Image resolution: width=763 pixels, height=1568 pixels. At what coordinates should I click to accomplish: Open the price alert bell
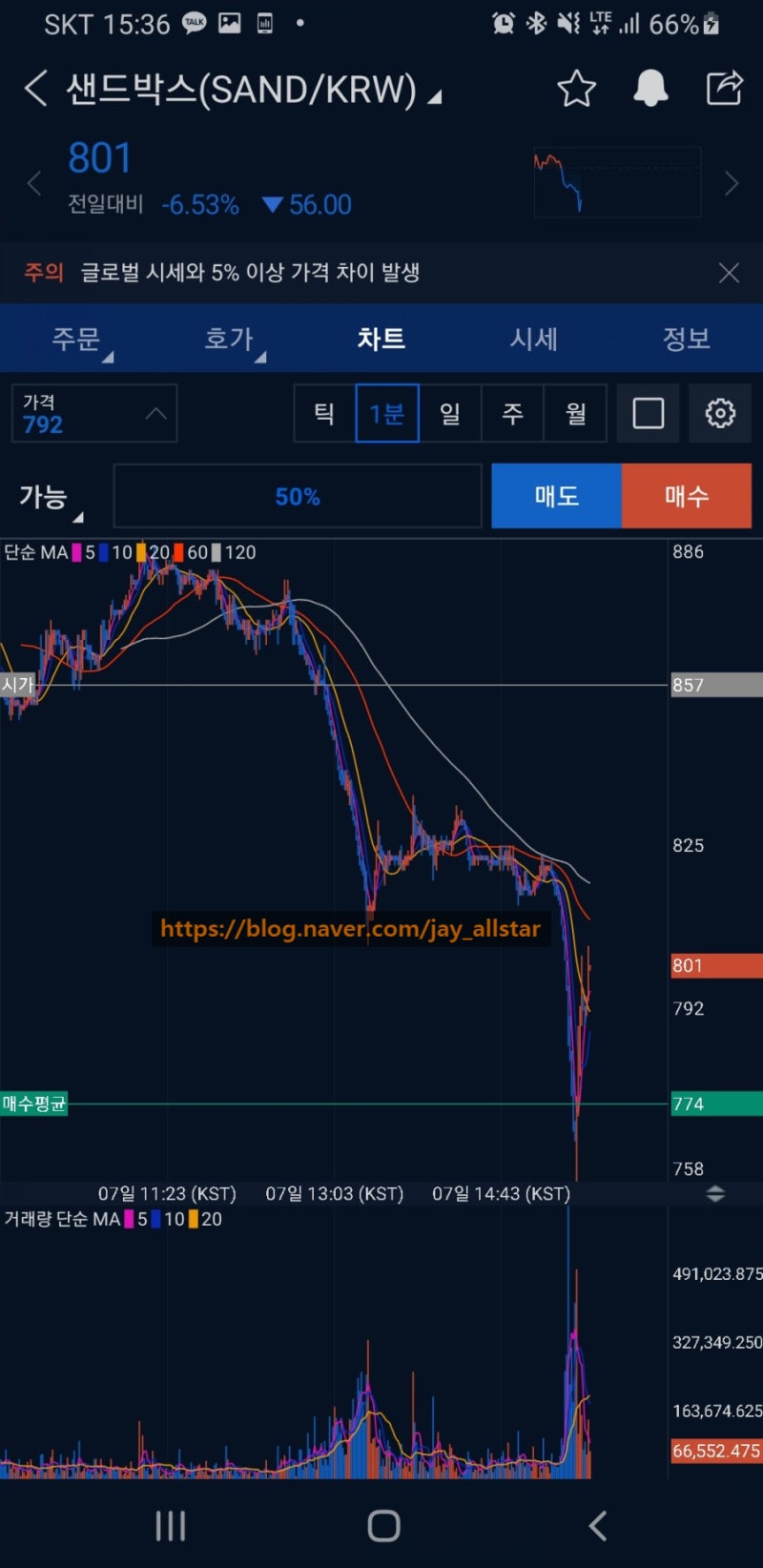(x=650, y=89)
